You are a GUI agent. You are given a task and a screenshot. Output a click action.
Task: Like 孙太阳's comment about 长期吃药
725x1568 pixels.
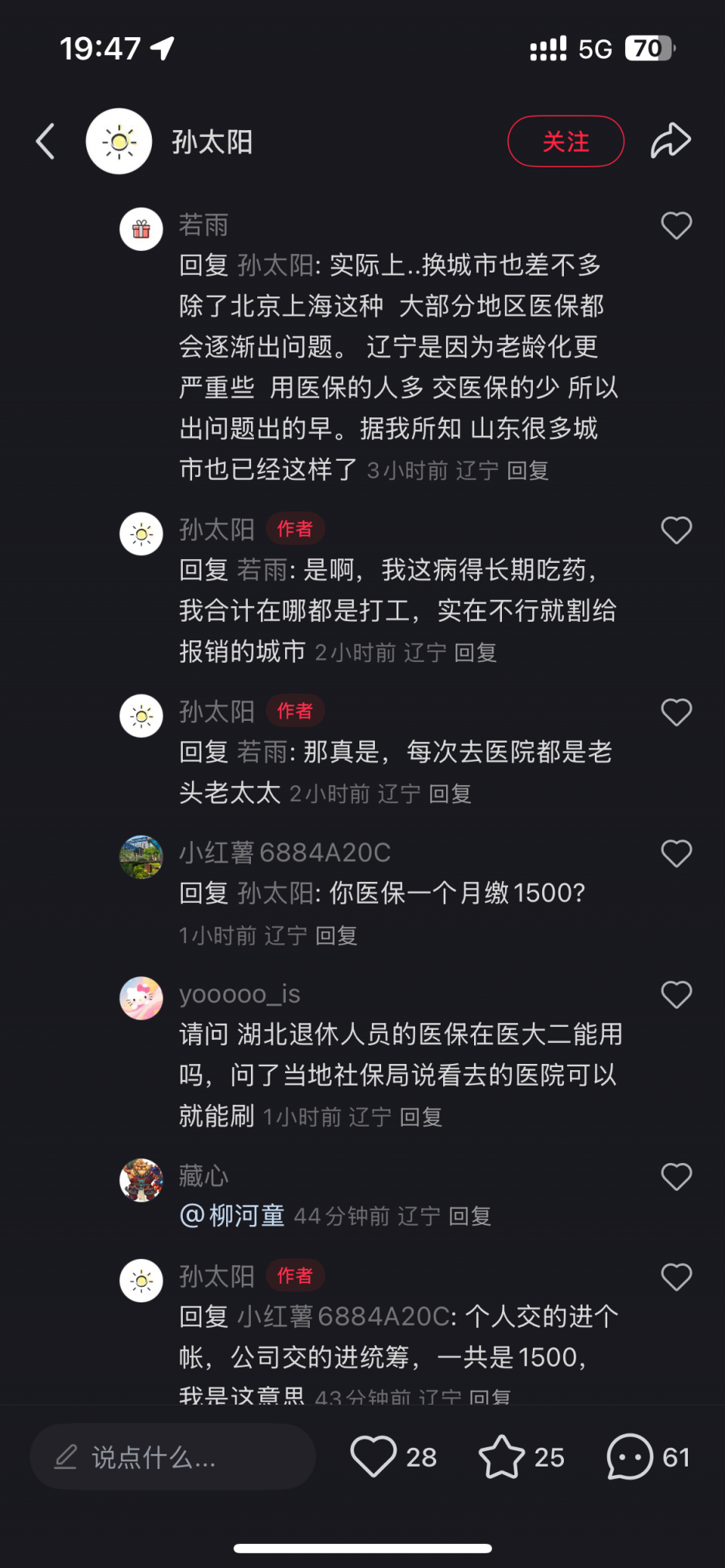tap(675, 530)
